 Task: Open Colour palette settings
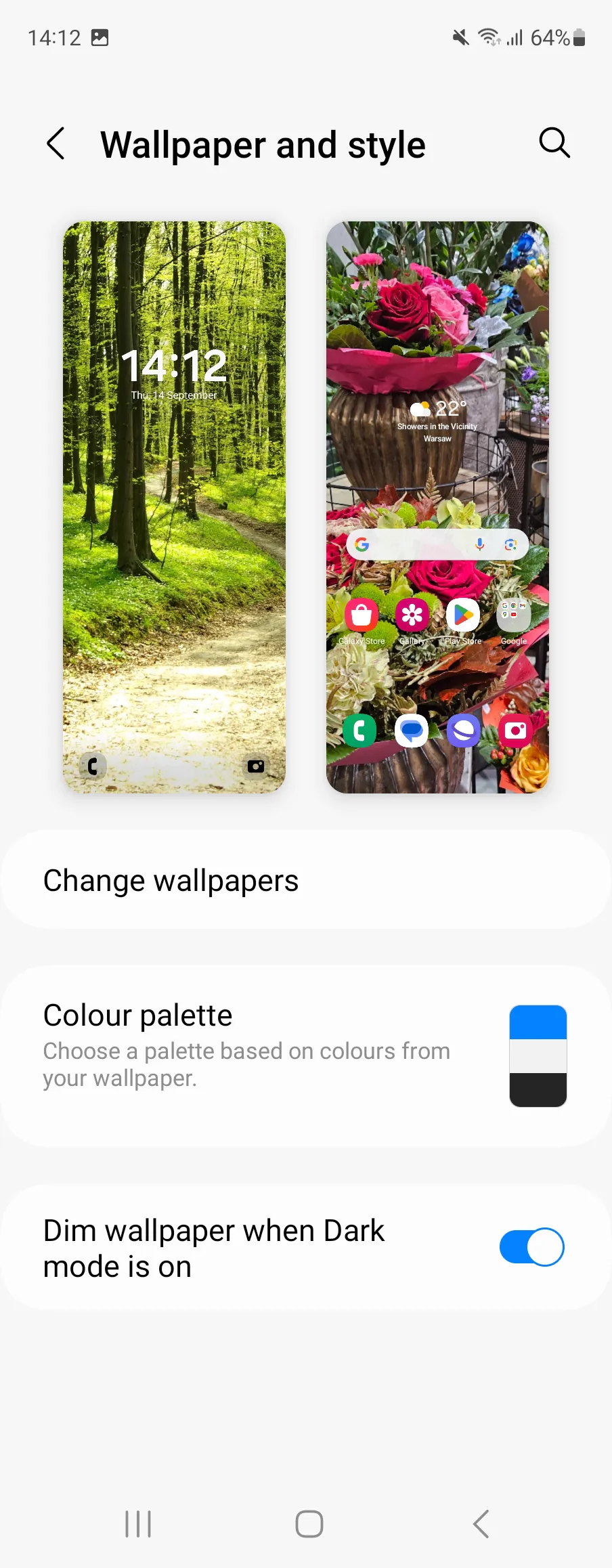click(306, 1055)
